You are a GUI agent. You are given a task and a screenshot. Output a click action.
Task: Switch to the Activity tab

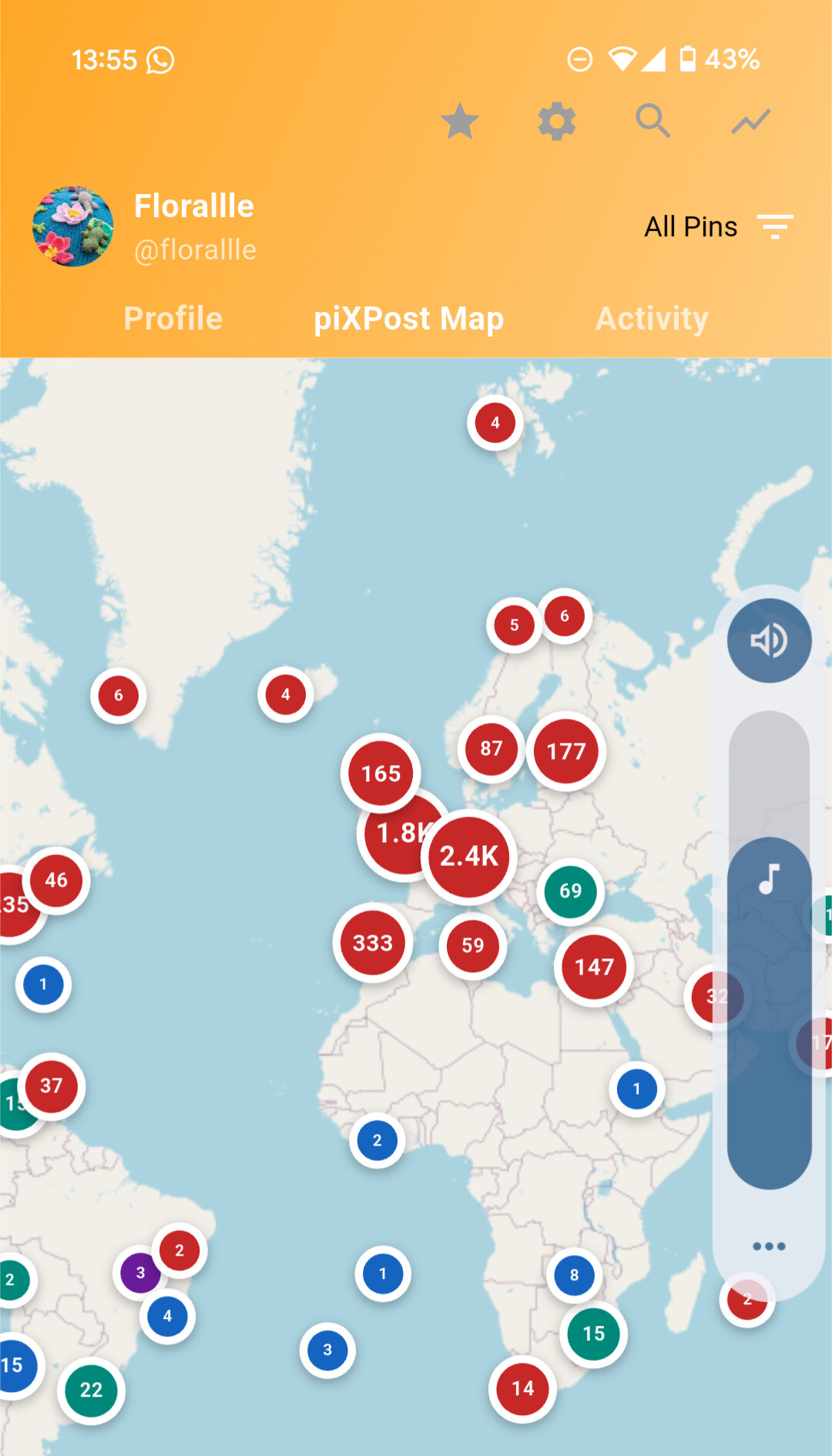pos(652,318)
